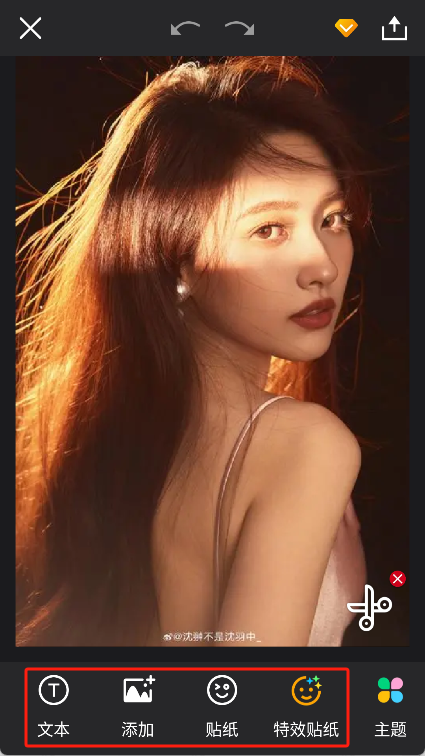Open the 添加 add image tool
This screenshot has height=756, width=425.
tap(138, 707)
